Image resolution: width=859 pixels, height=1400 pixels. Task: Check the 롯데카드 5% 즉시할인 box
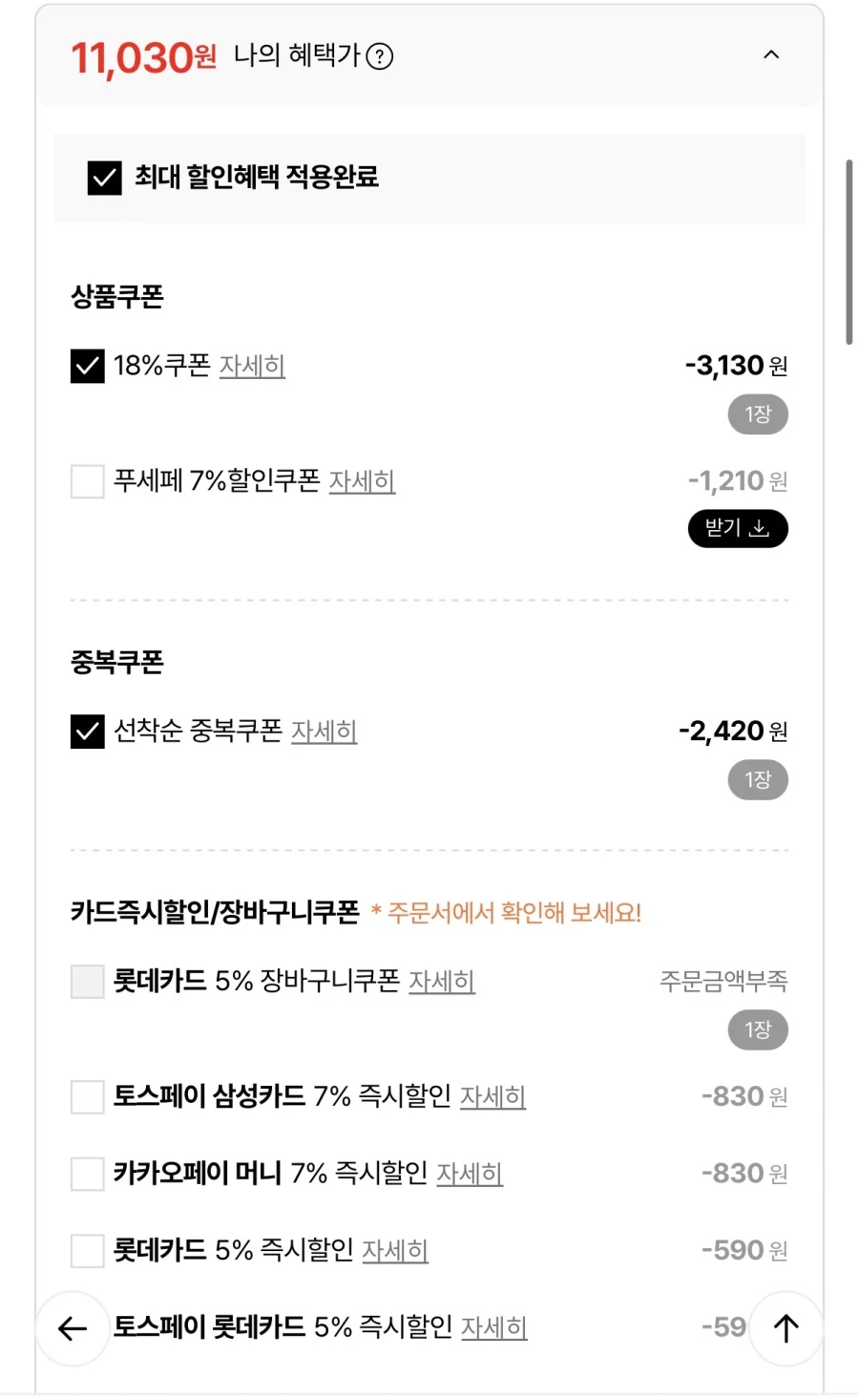(x=87, y=1250)
